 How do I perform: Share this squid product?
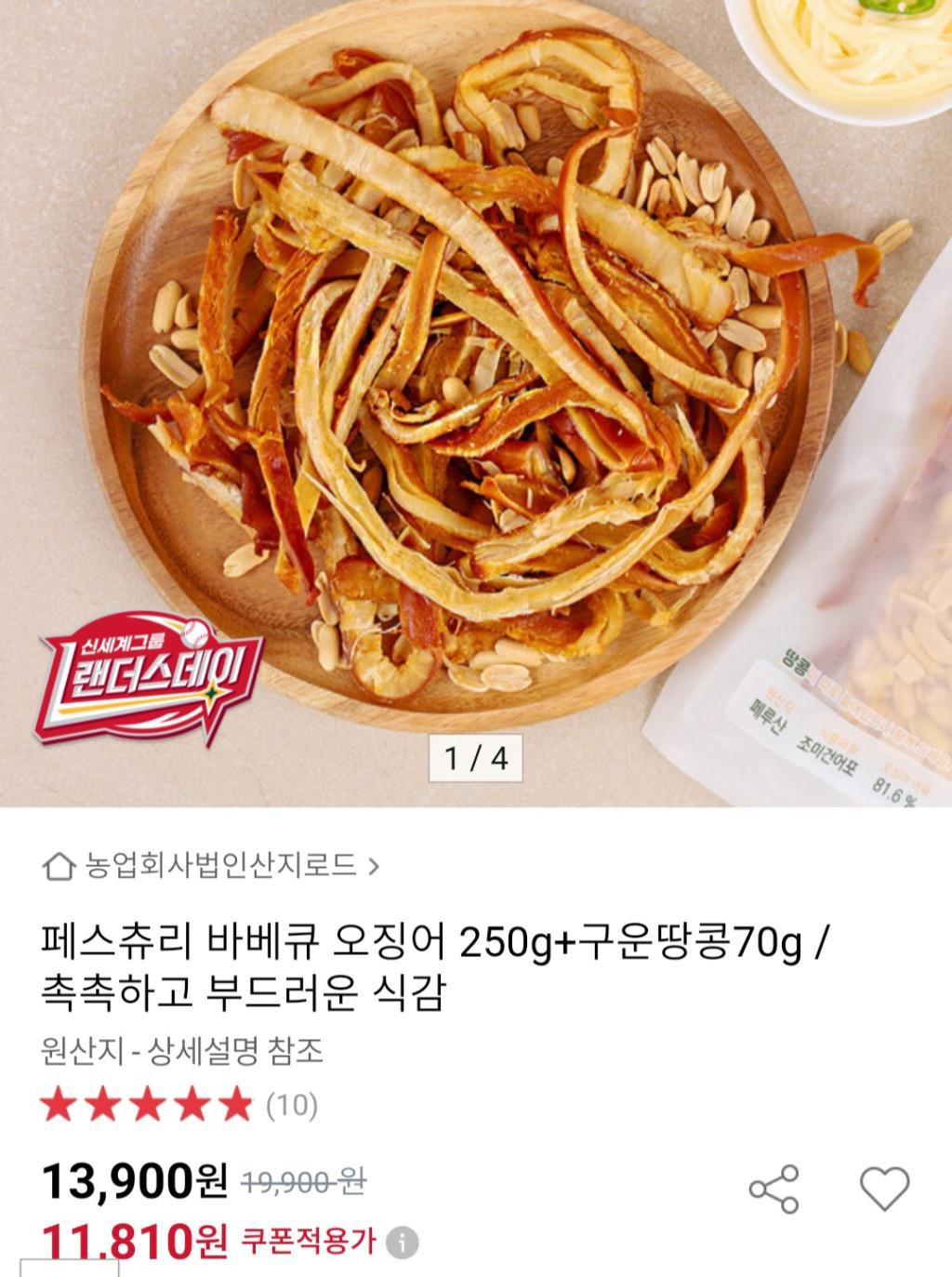(773, 1189)
